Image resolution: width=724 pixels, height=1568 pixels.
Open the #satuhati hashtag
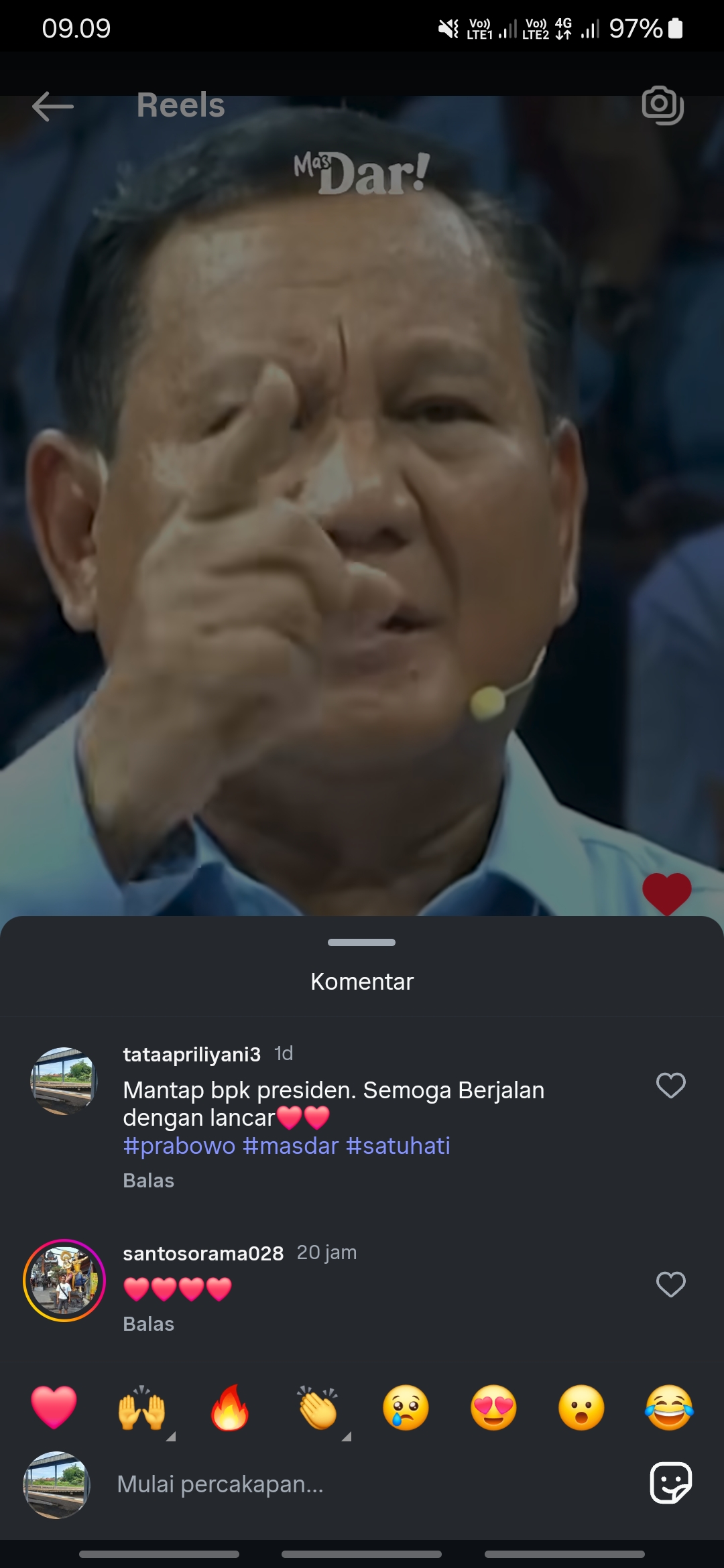pyautogui.click(x=398, y=1146)
